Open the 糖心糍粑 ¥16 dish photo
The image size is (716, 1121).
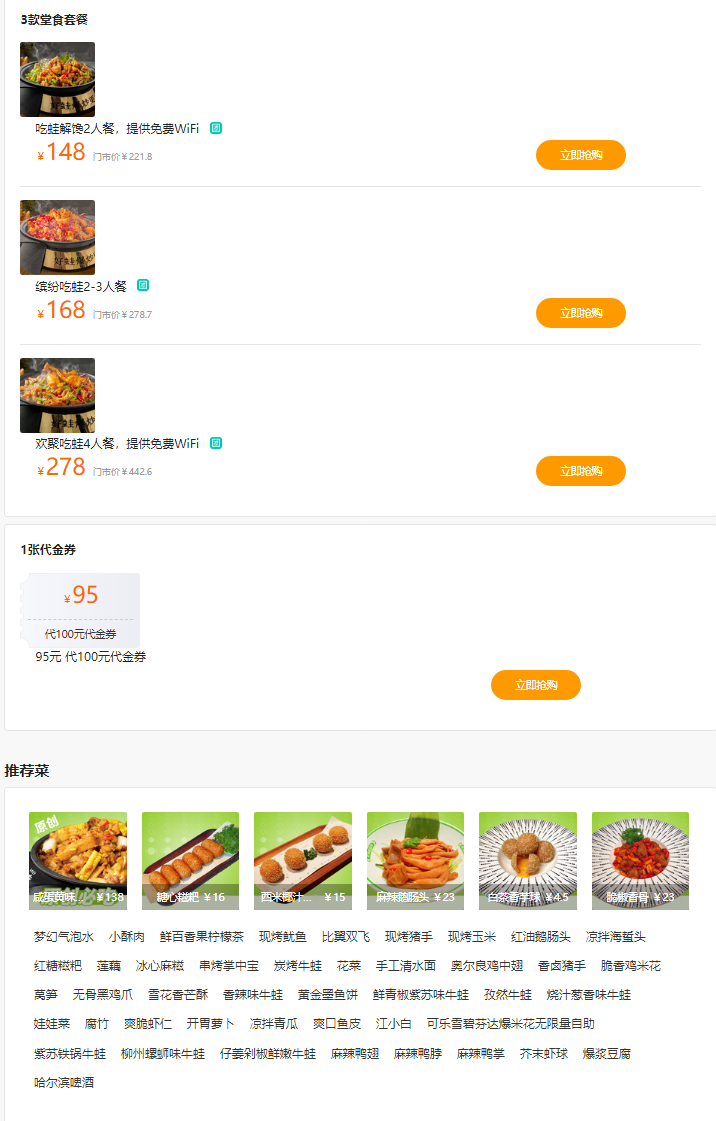pos(190,860)
